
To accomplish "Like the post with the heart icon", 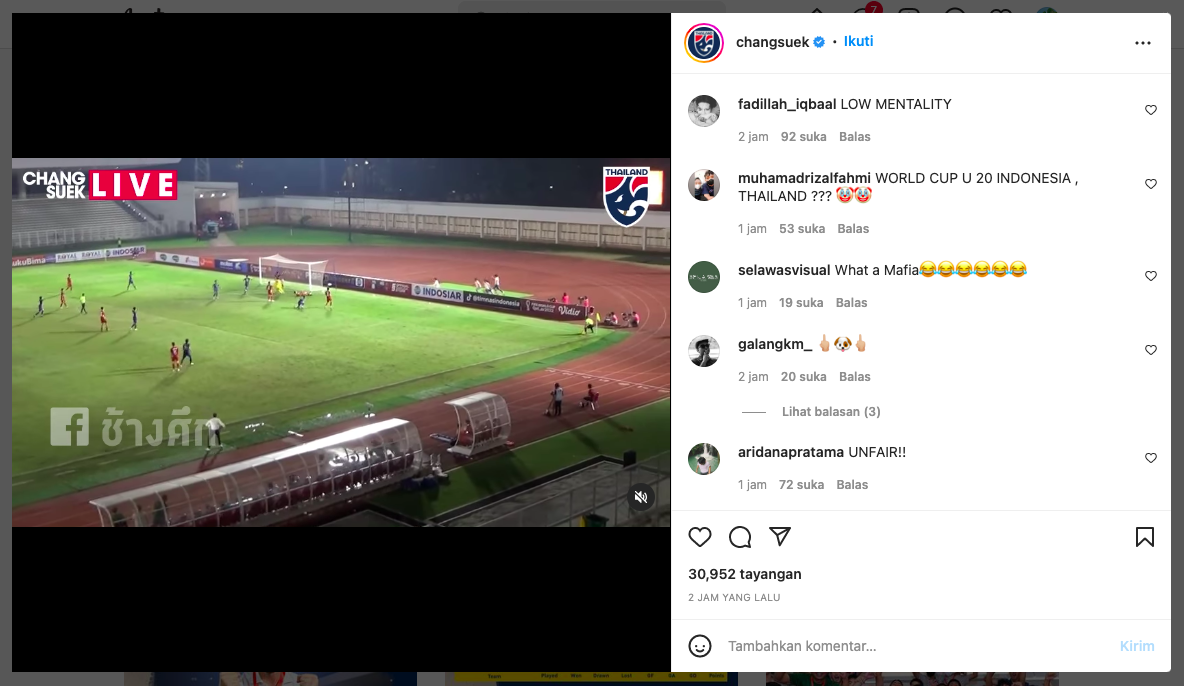I will point(700,537).
